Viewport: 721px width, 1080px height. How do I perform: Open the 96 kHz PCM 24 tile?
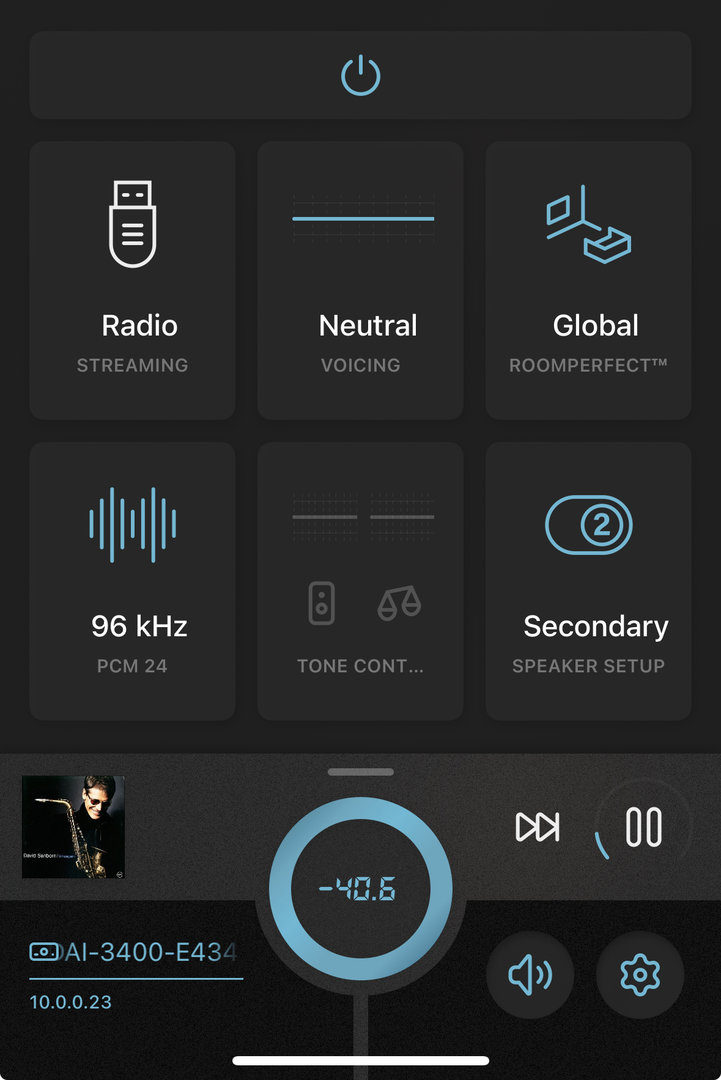pos(132,581)
